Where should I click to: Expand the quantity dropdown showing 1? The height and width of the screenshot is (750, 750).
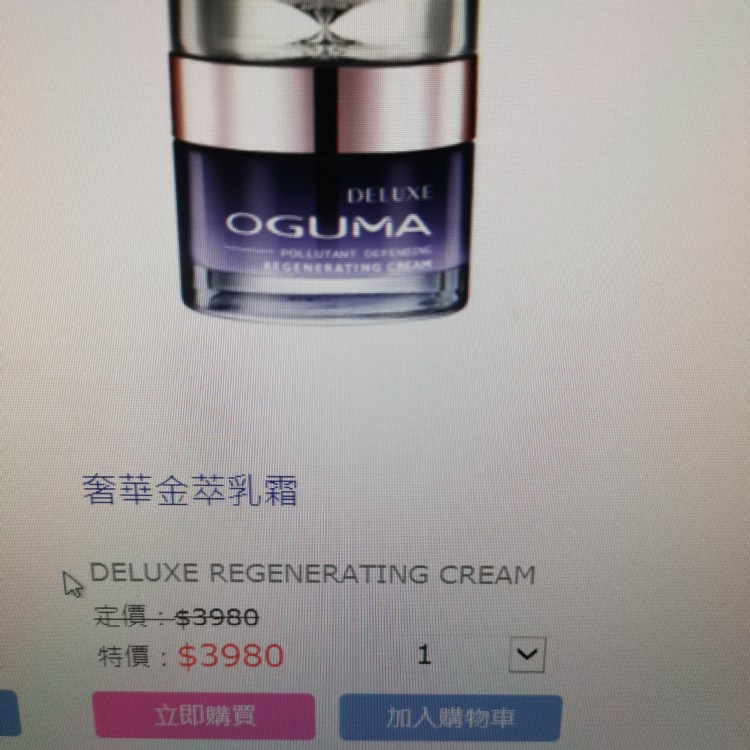point(527,655)
